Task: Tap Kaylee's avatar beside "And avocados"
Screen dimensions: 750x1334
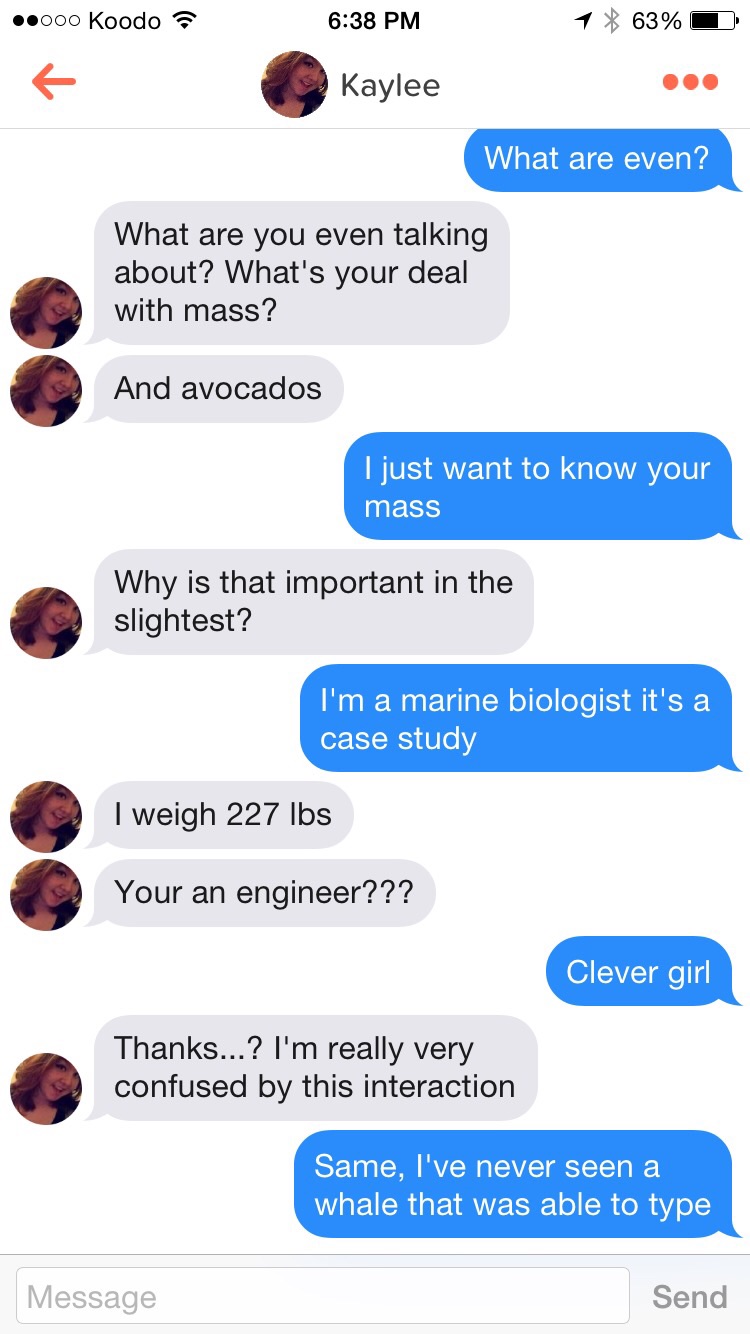Action: coord(46,391)
